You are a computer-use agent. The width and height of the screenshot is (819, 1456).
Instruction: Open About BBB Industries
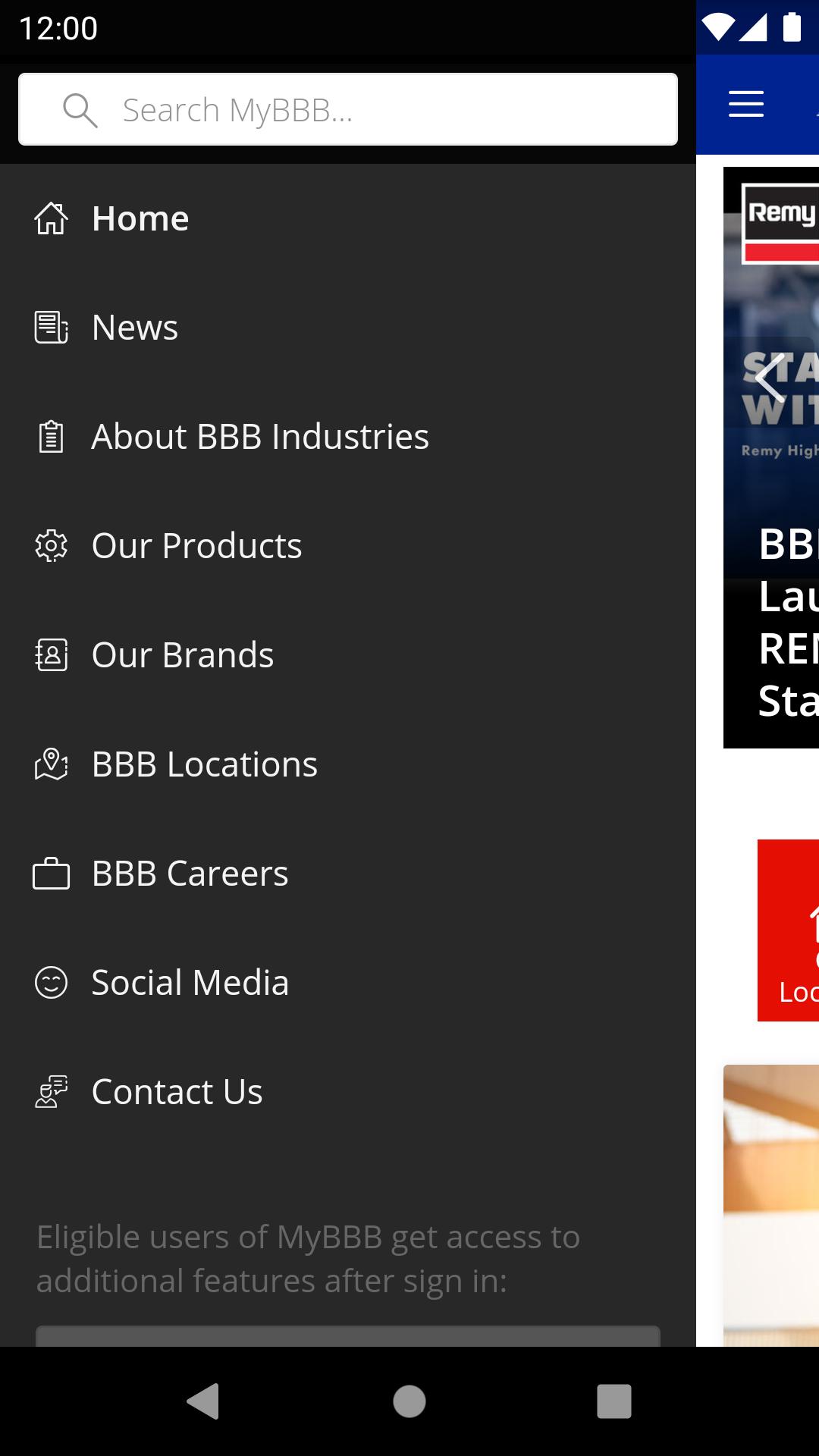tap(348, 437)
